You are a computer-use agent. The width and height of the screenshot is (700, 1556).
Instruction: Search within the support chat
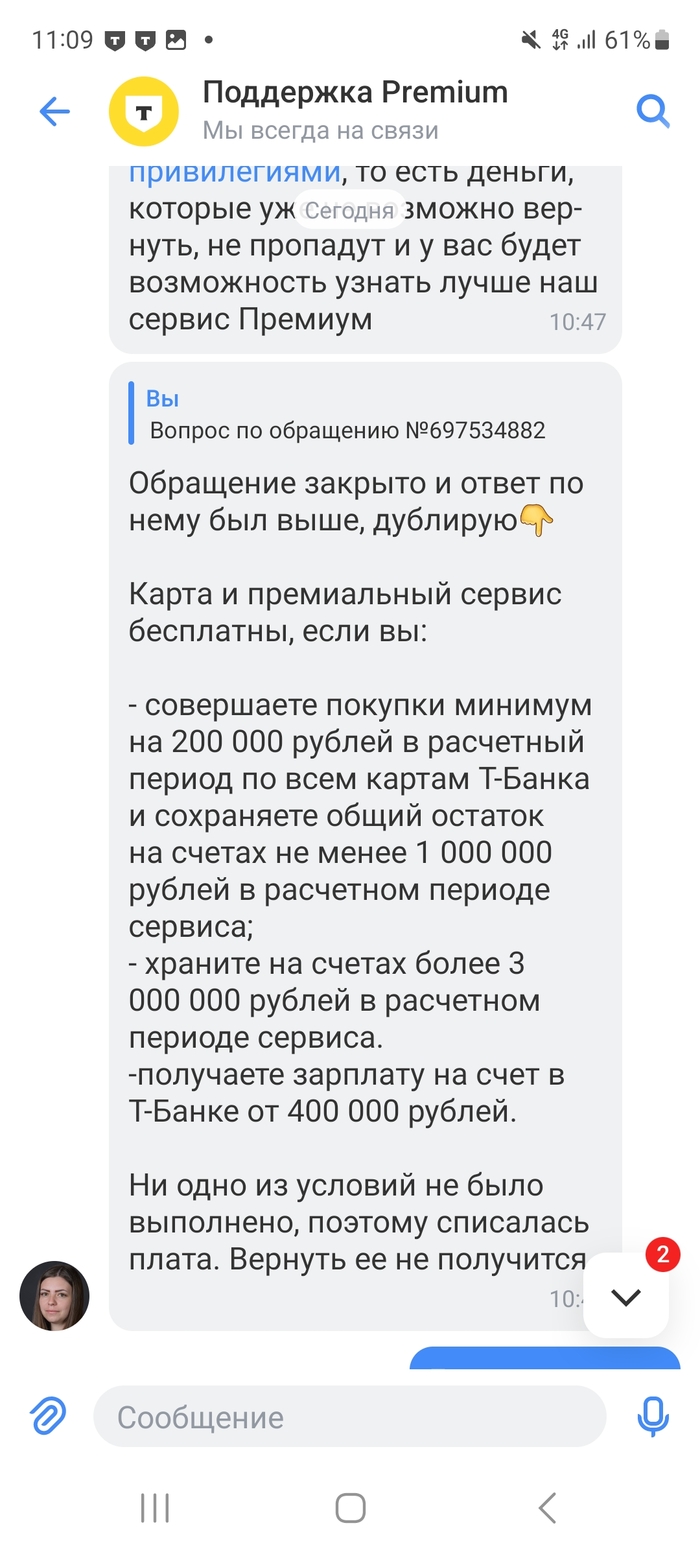653,112
